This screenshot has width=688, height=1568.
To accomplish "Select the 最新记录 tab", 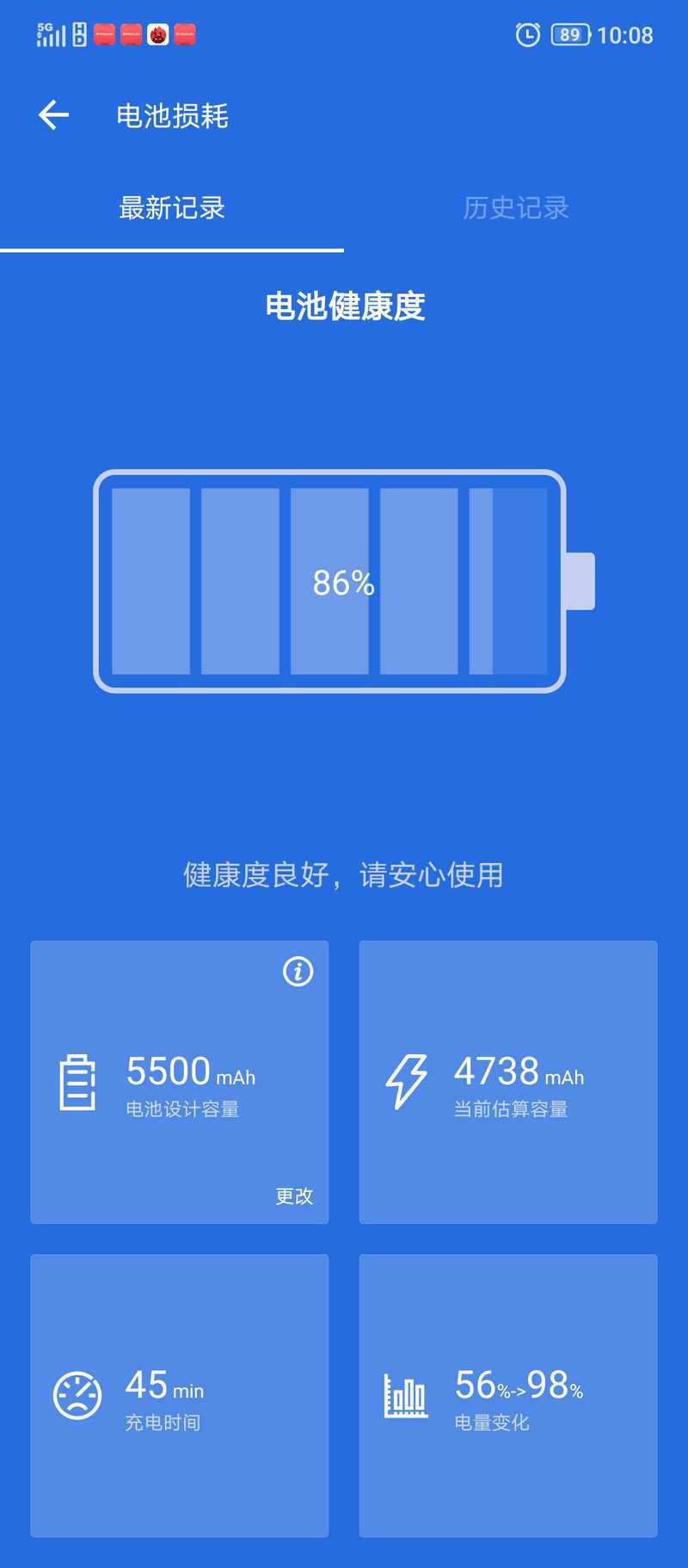I will pyautogui.click(x=172, y=208).
